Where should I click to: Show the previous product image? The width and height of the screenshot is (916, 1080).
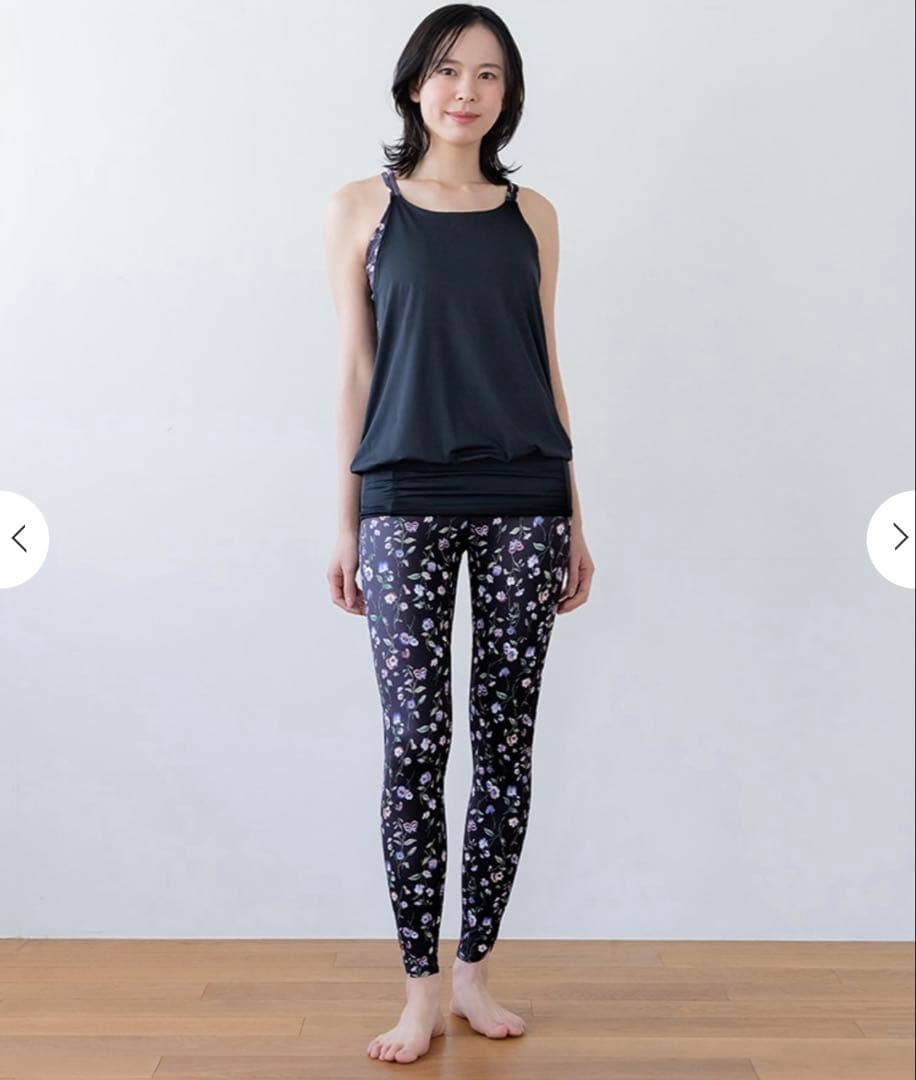[x=19, y=539]
